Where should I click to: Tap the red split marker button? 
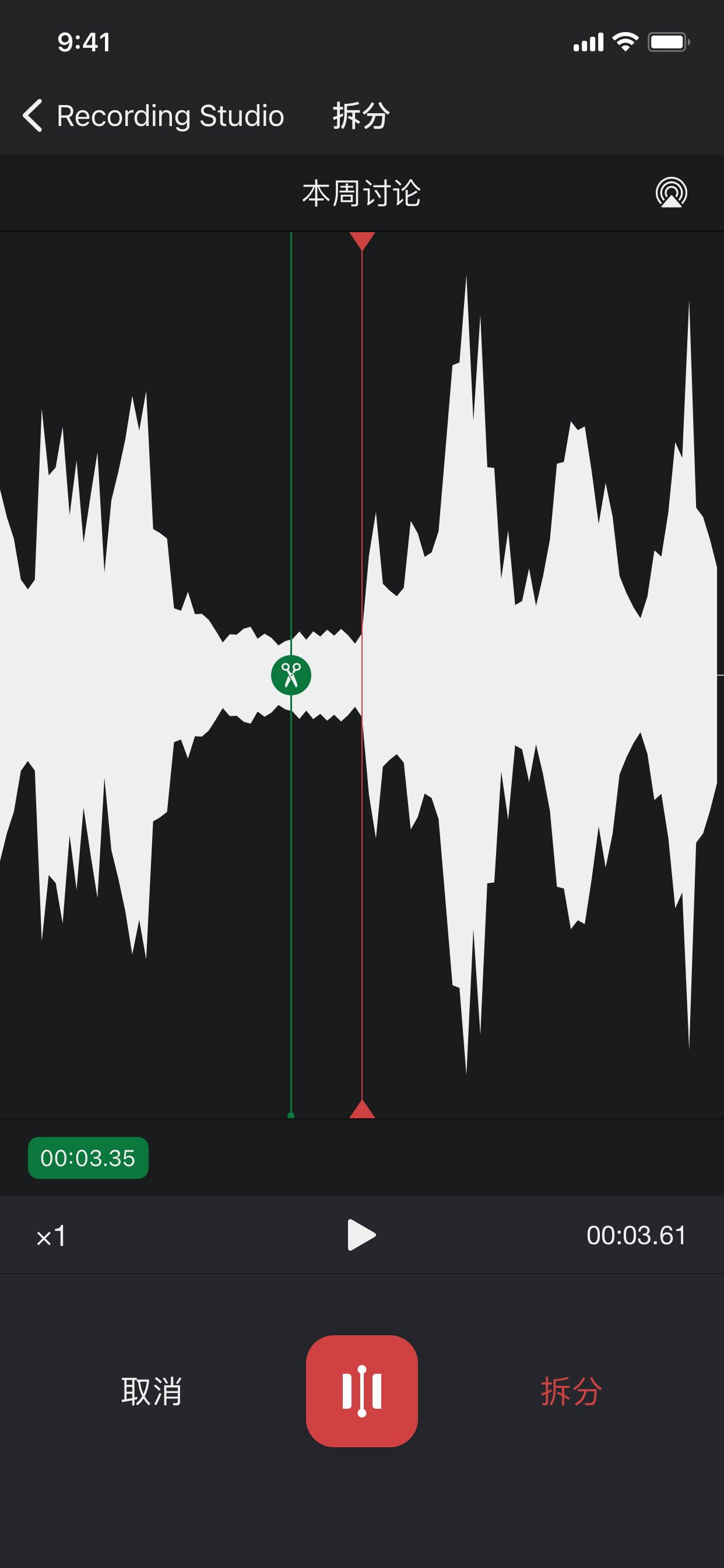click(x=362, y=1391)
